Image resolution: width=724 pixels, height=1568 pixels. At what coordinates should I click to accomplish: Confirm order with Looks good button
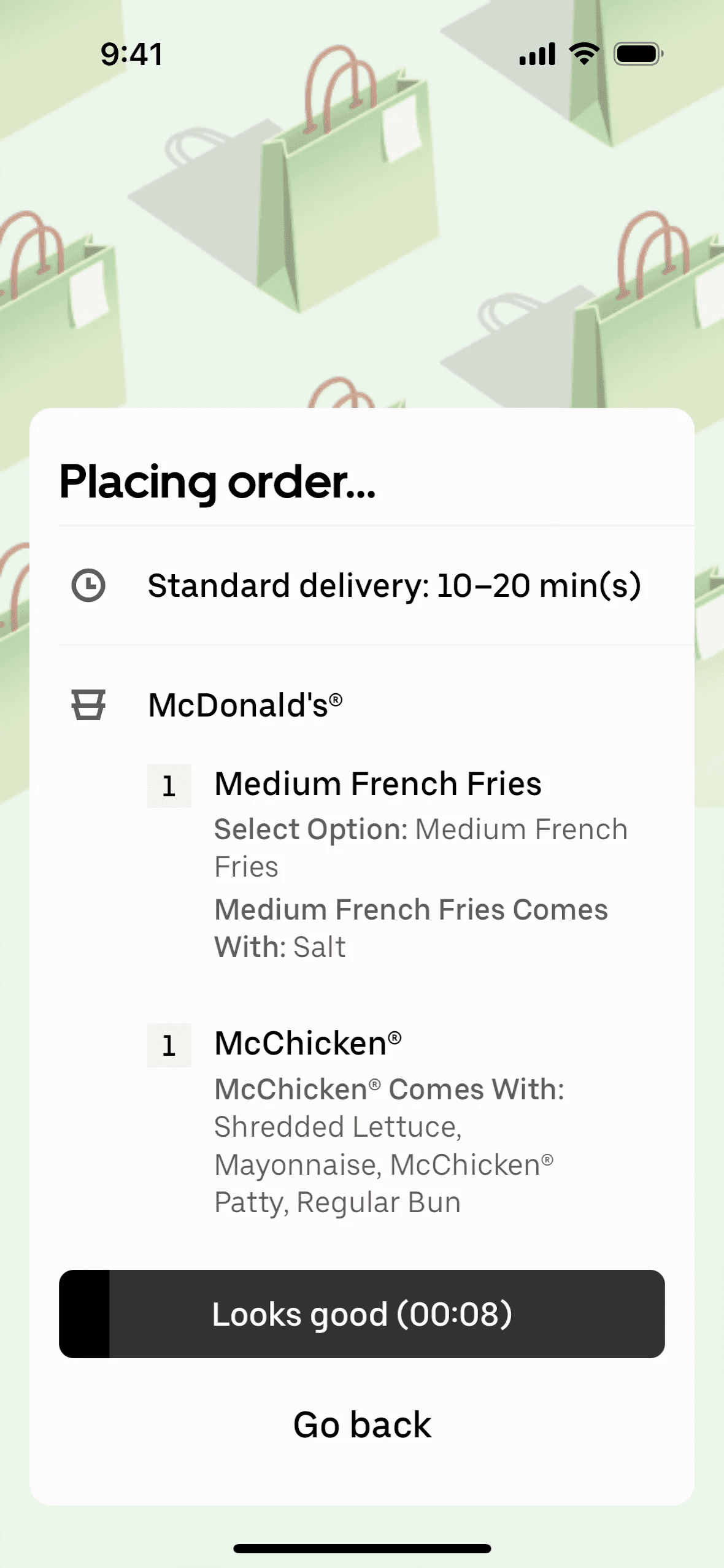[x=362, y=1313]
